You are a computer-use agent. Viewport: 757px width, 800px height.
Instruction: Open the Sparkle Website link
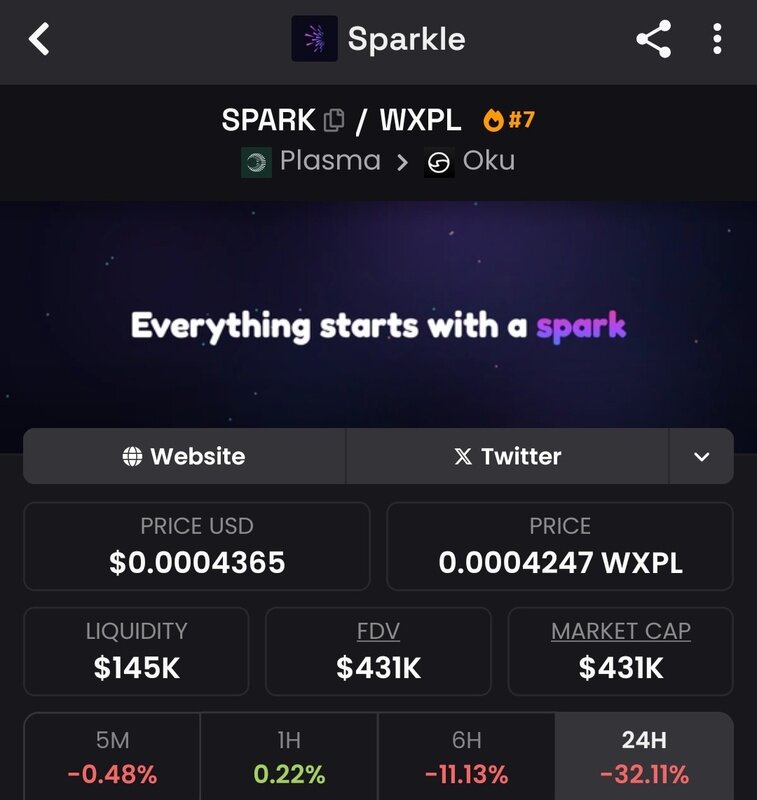(x=184, y=457)
